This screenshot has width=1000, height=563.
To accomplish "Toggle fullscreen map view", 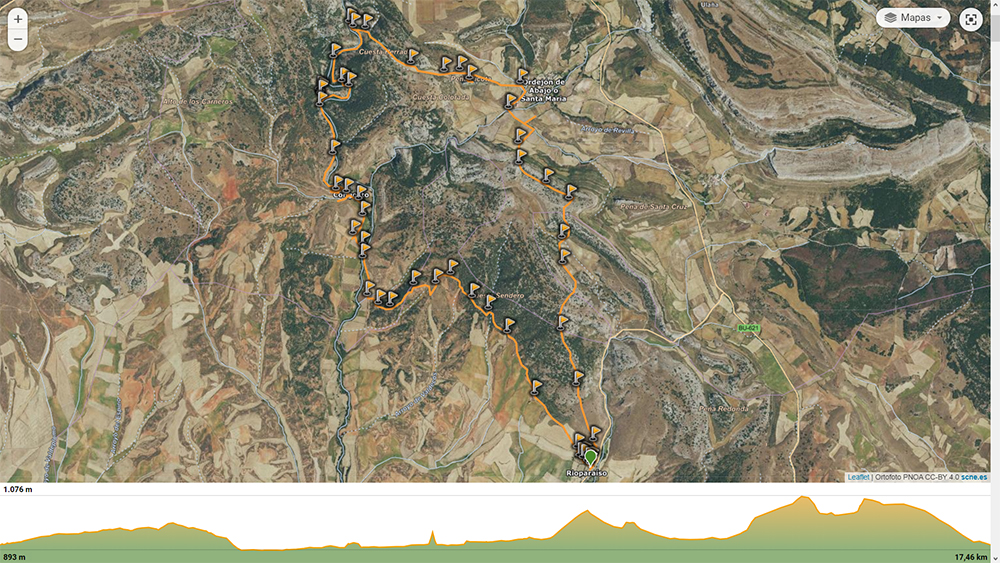I will pos(971,18).
